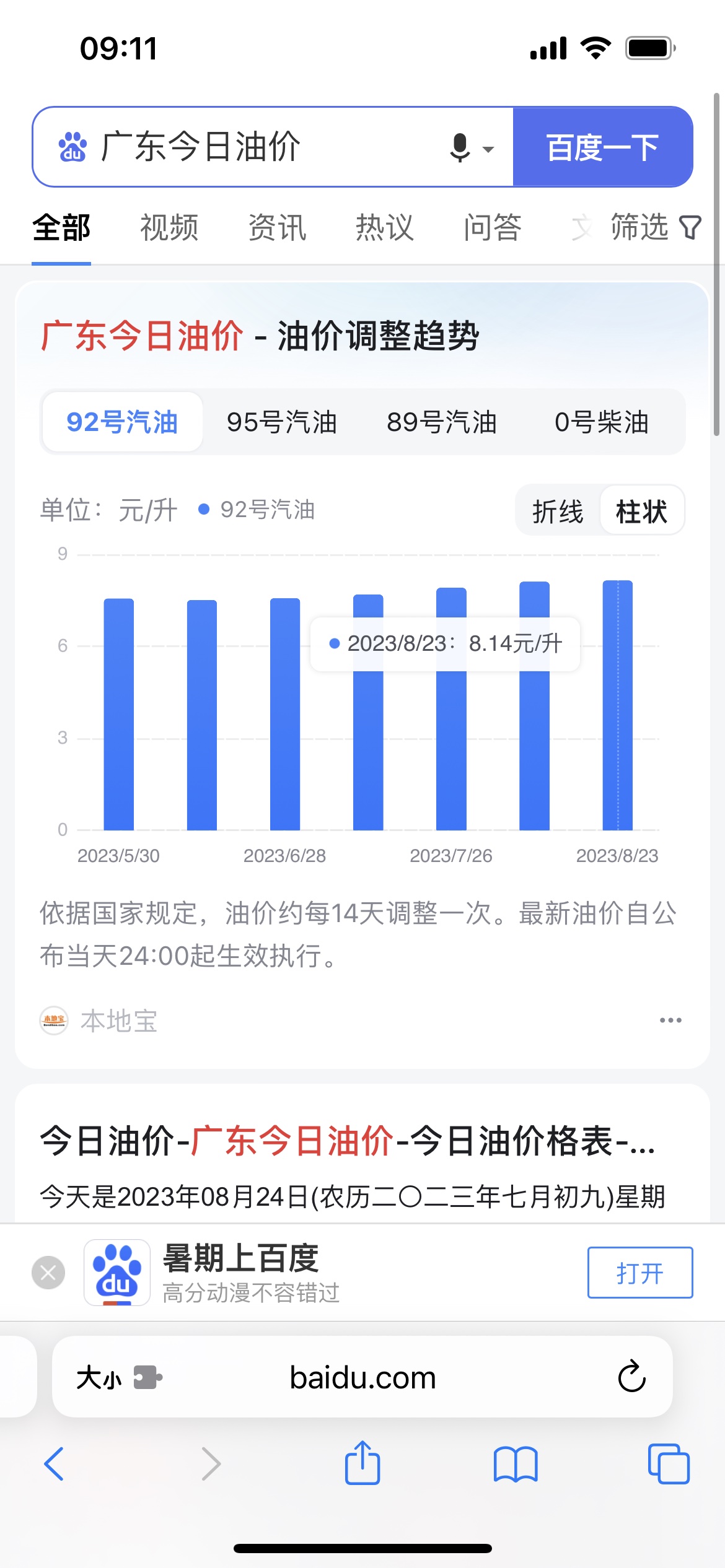This screenshot has height=1568, width=725.
Task: Open the 大小 page settings menu
Action: tap(99, 1378)
